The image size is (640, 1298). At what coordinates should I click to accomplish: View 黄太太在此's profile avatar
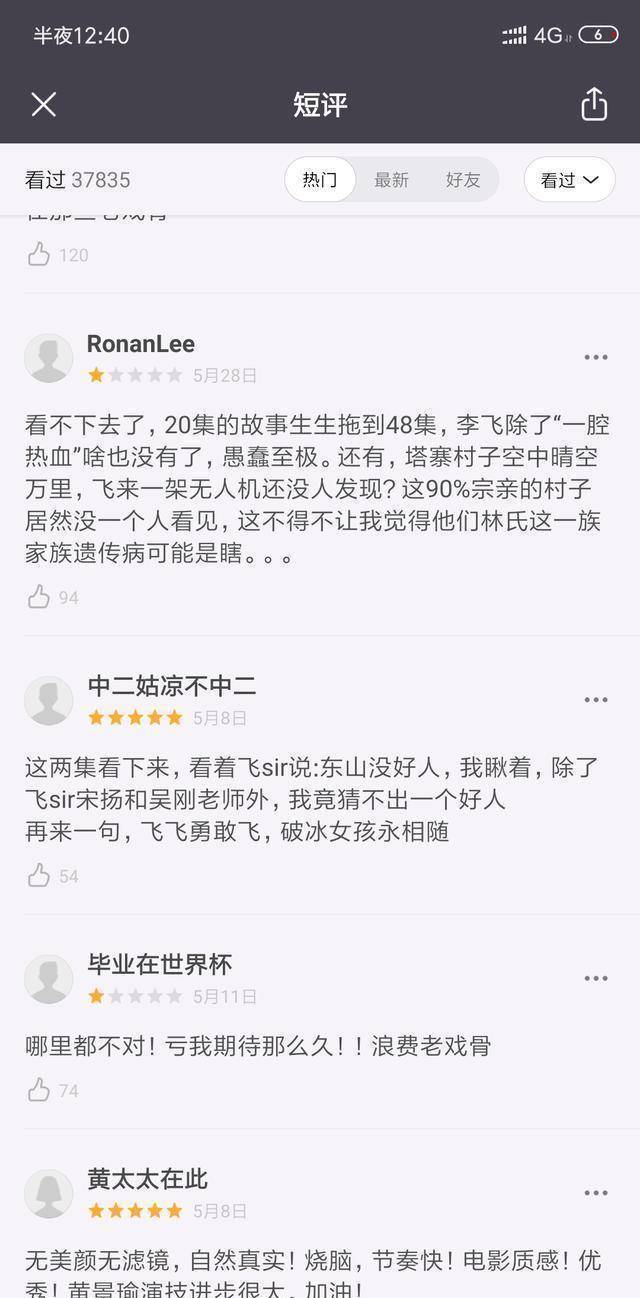pos(48,1193)
